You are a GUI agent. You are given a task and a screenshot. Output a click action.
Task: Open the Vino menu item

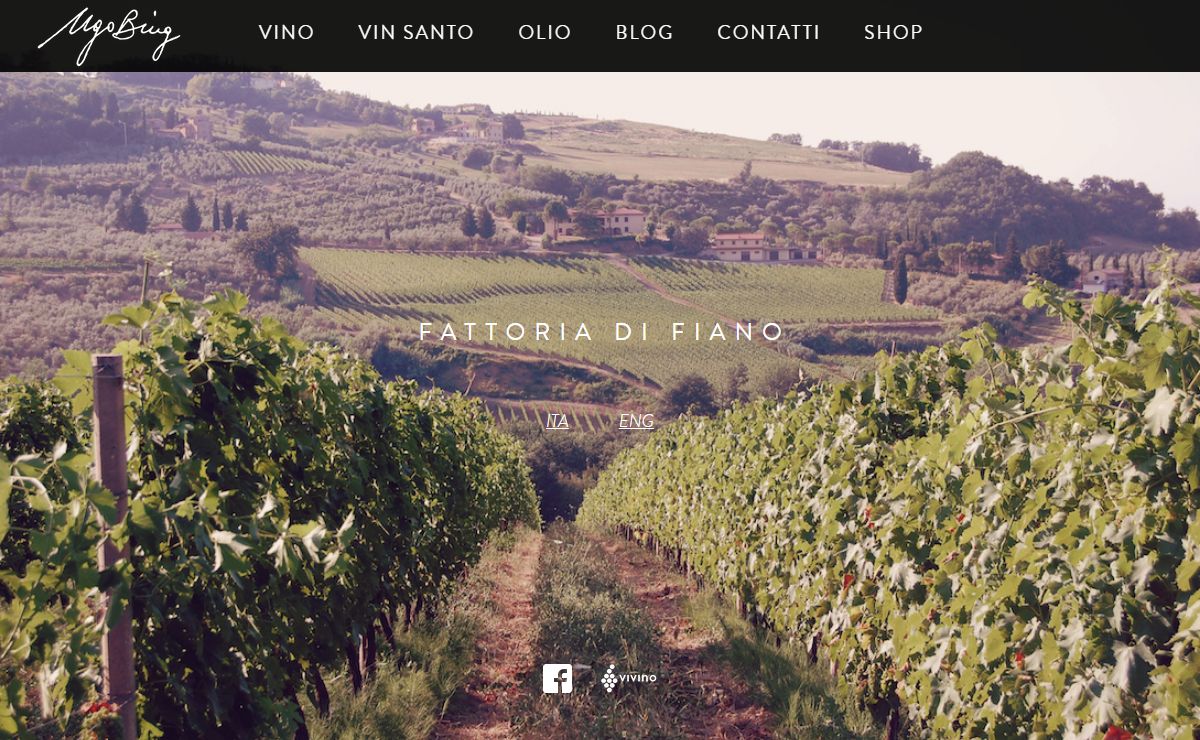(286, 33)
